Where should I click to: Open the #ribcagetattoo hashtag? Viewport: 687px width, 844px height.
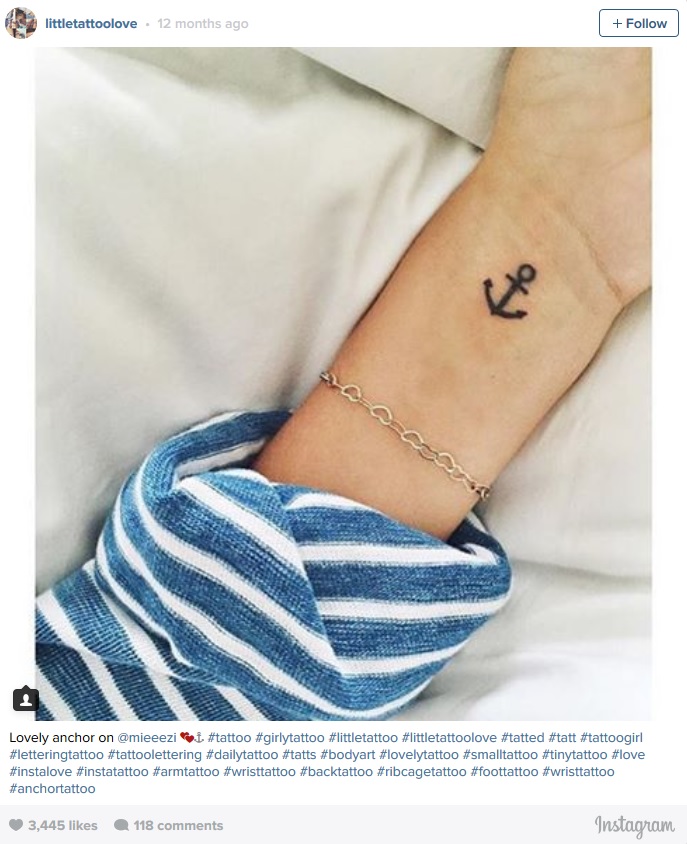(x=421, y=772)
